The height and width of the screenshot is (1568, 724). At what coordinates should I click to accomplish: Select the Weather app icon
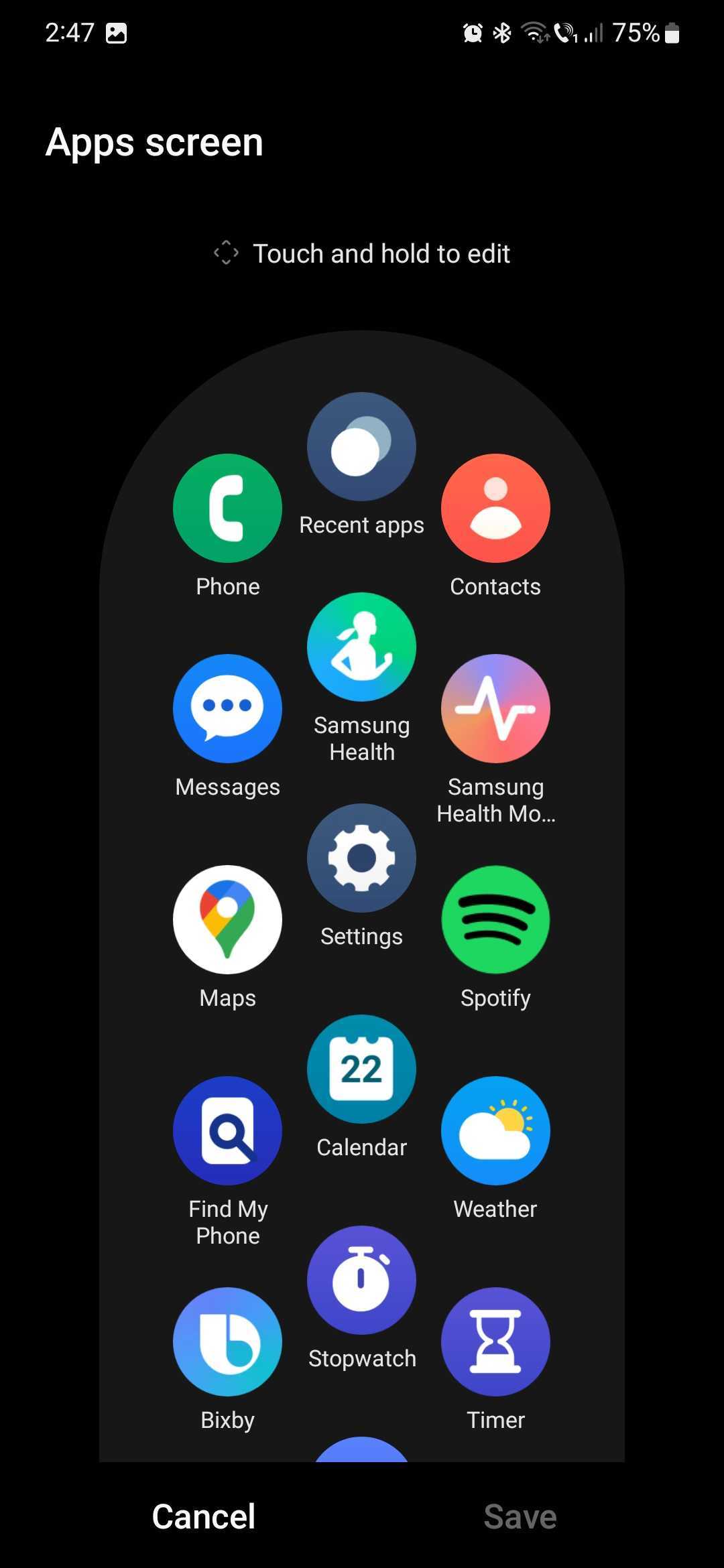tap(495, 1130)
